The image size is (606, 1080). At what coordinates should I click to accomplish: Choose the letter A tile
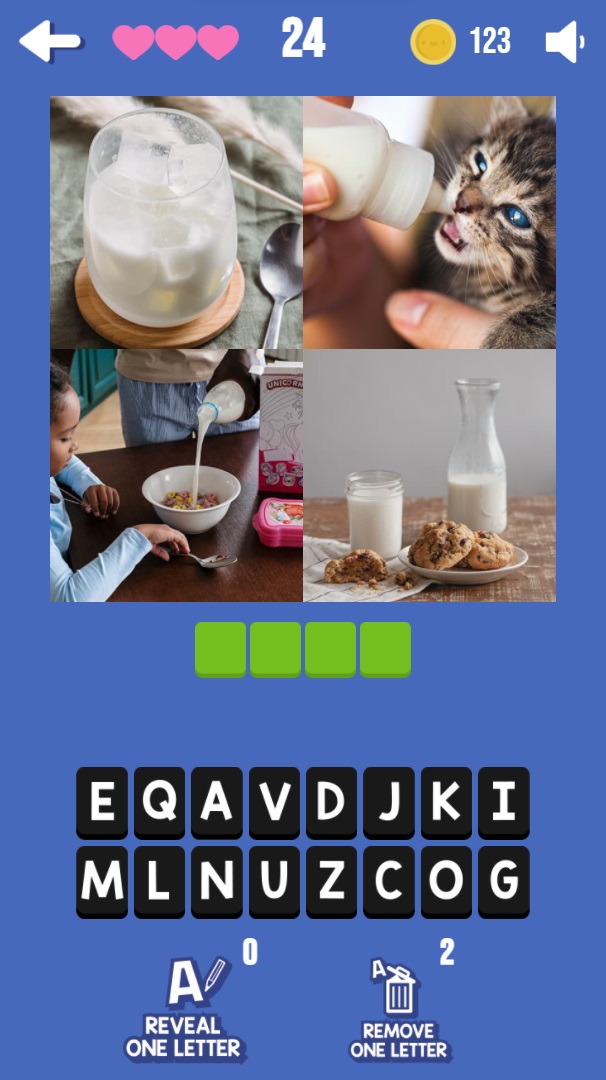tap(217, 802)
